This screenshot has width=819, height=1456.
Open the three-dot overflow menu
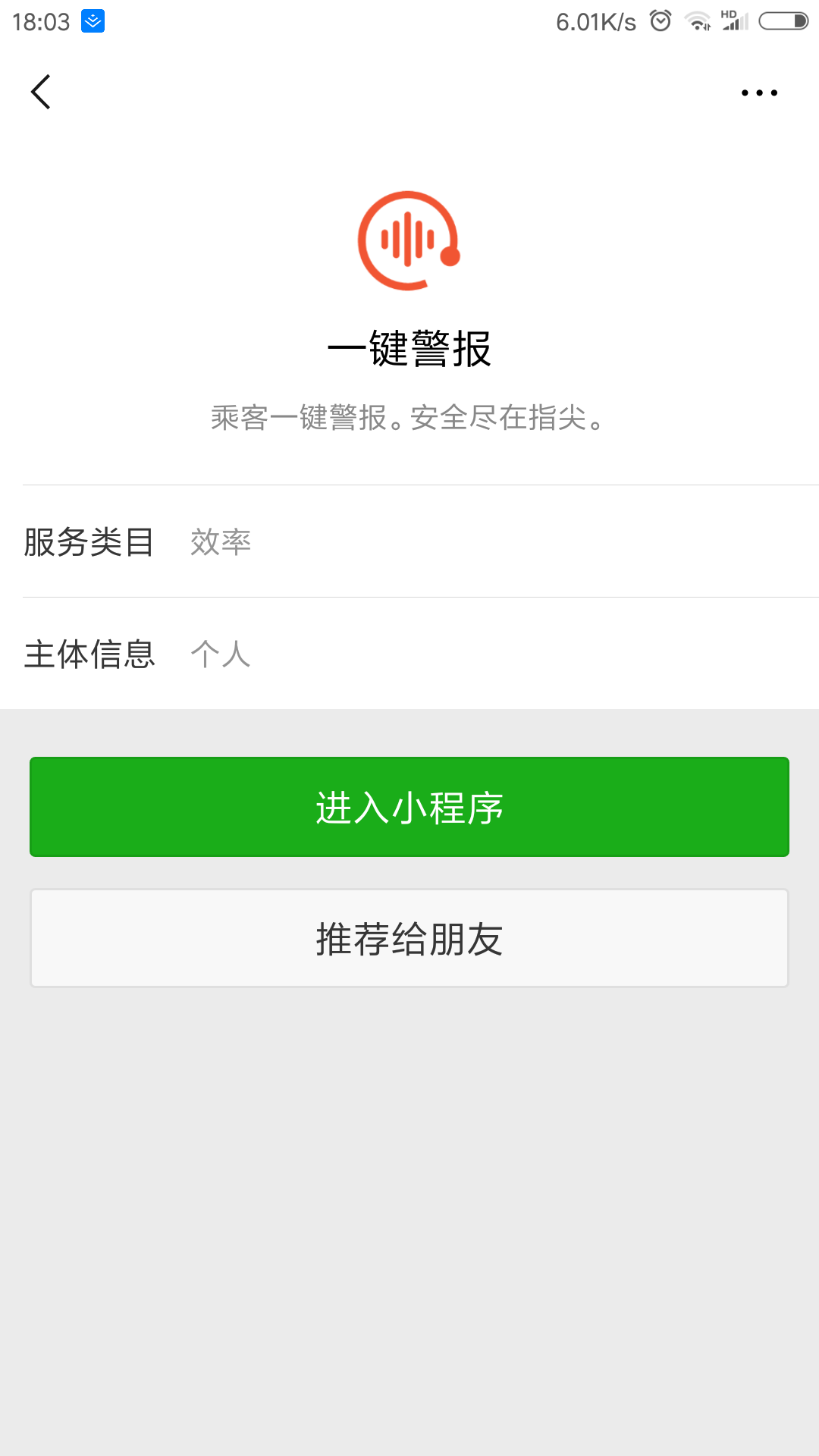759,93
